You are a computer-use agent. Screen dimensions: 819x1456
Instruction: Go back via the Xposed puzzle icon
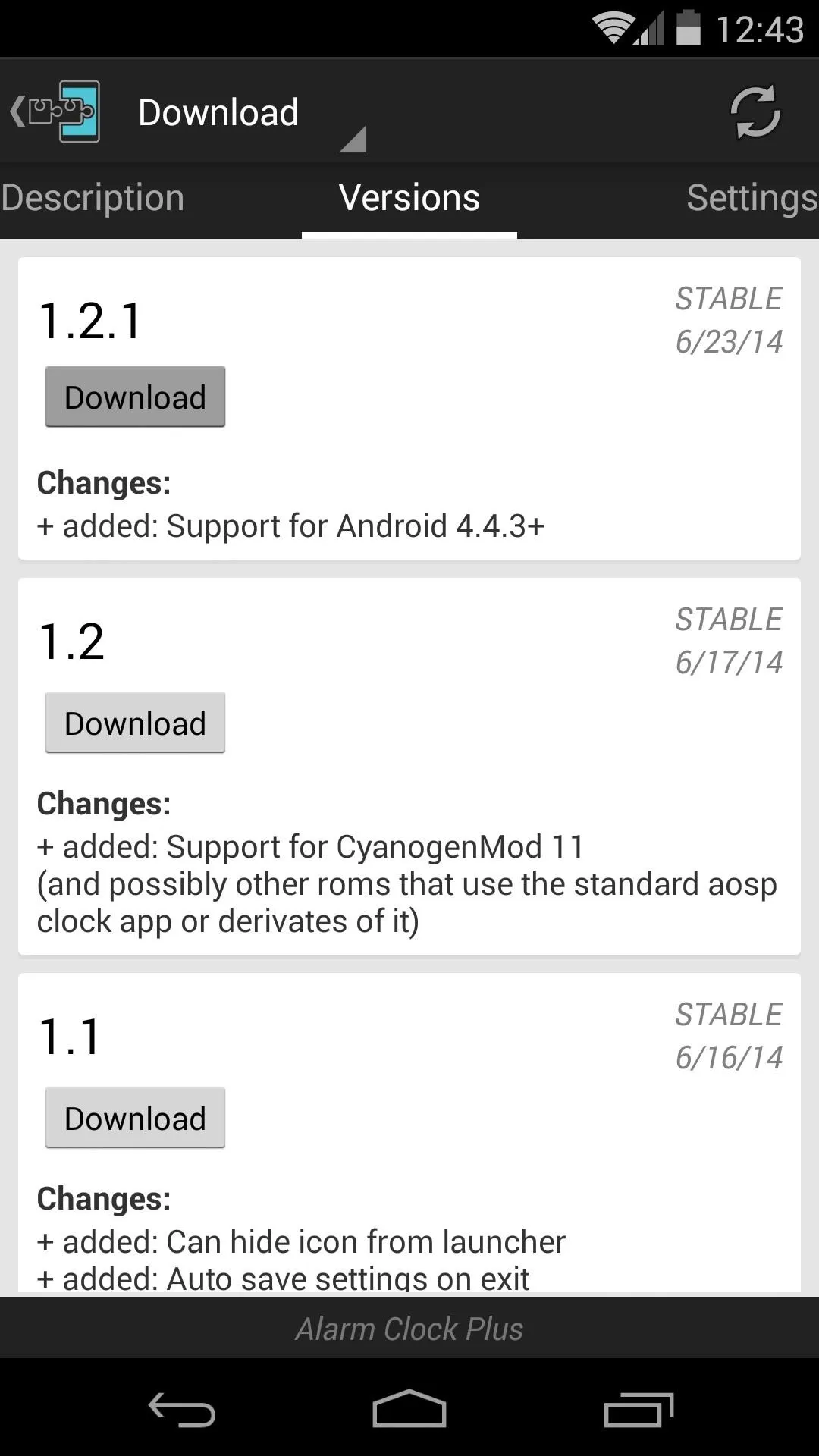[55, 111]
